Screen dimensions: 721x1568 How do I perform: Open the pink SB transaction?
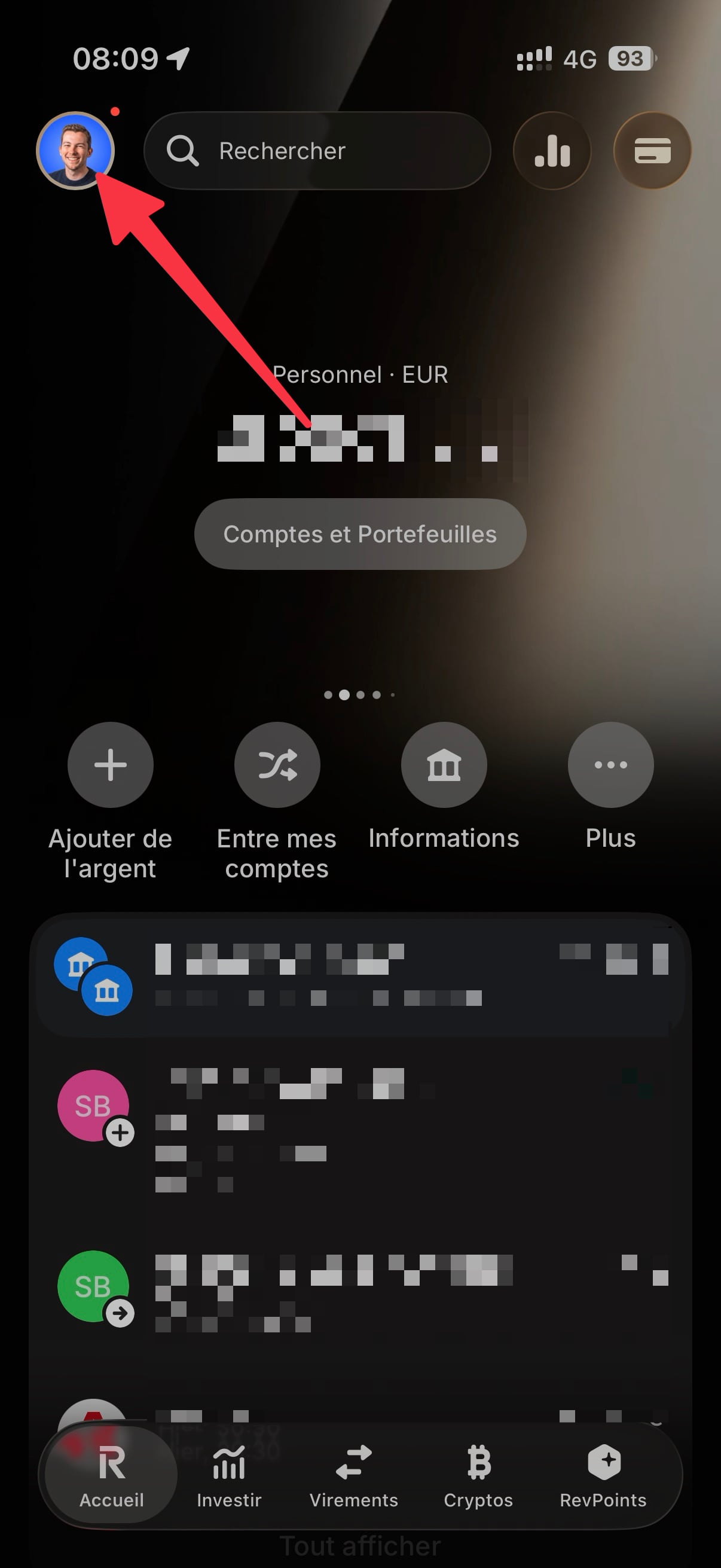pos(360,1126)
